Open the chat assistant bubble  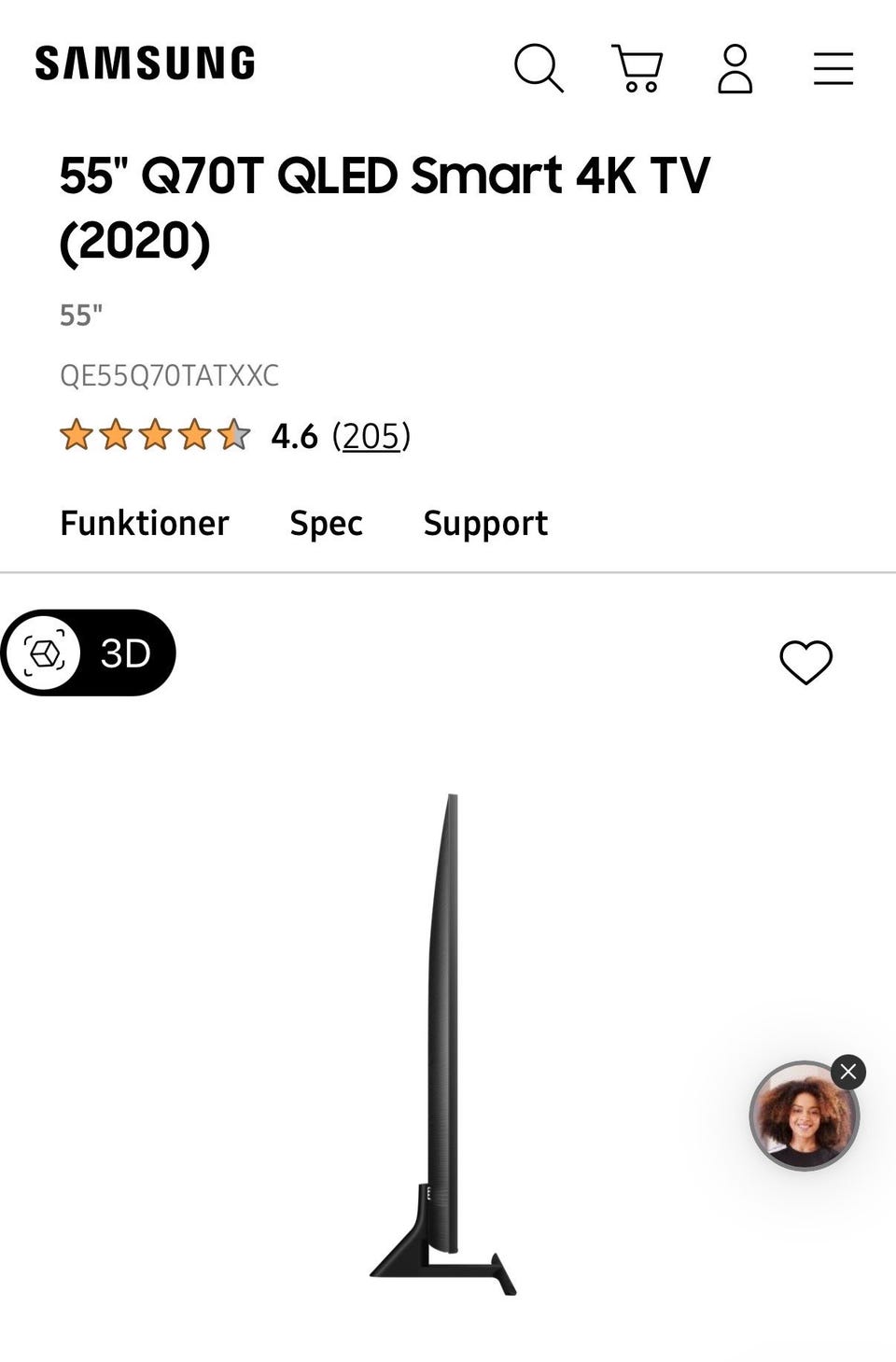pyautogui.click(x=801, y=1118)
